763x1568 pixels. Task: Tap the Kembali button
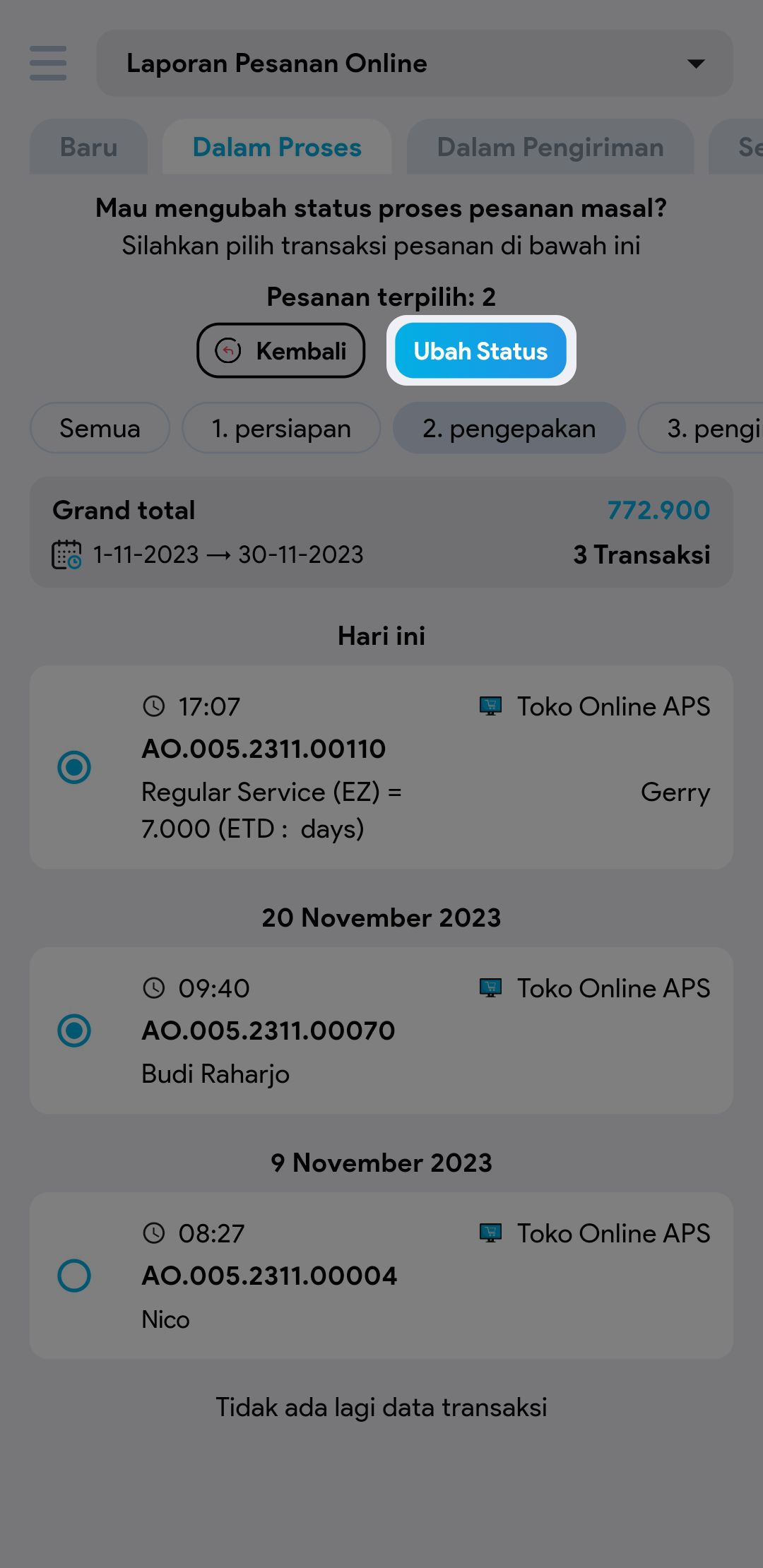tap(280, 350)
